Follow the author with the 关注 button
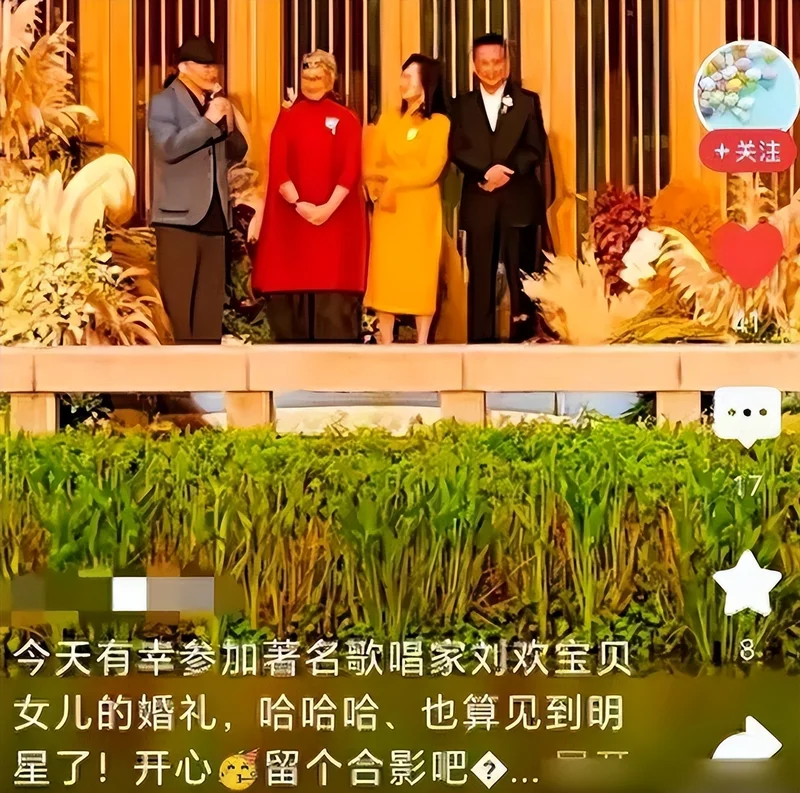Viewport: 800px width, 793px height. pos(747,152)
